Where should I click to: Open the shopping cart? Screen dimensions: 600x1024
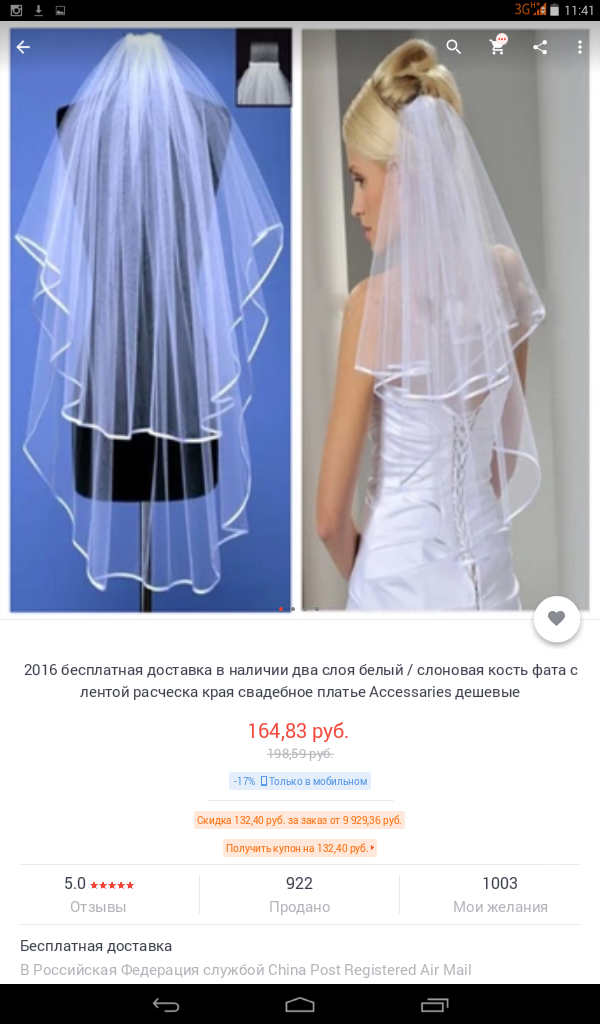[497, 47]
